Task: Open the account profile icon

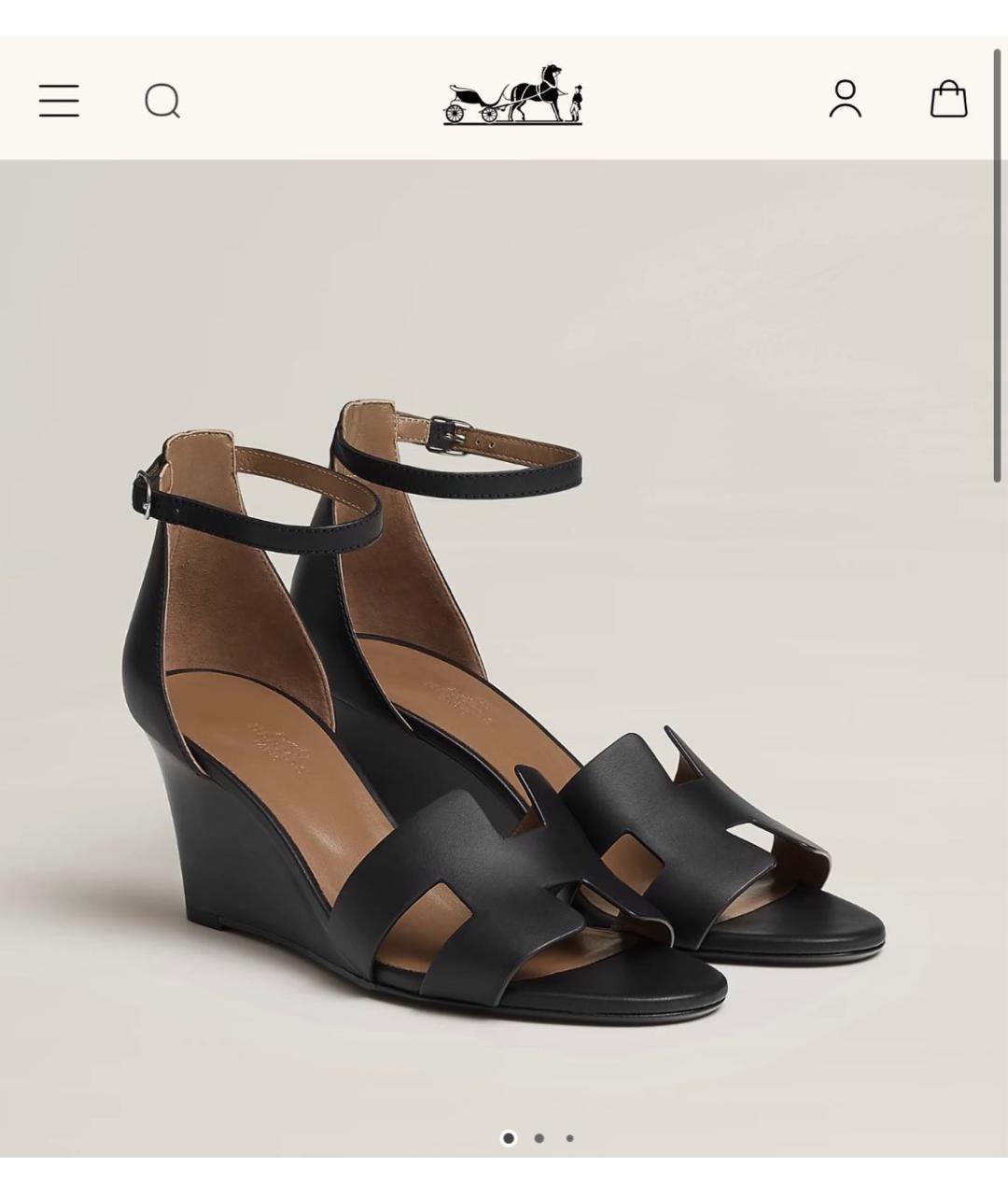Action: [x=846, y=99]
